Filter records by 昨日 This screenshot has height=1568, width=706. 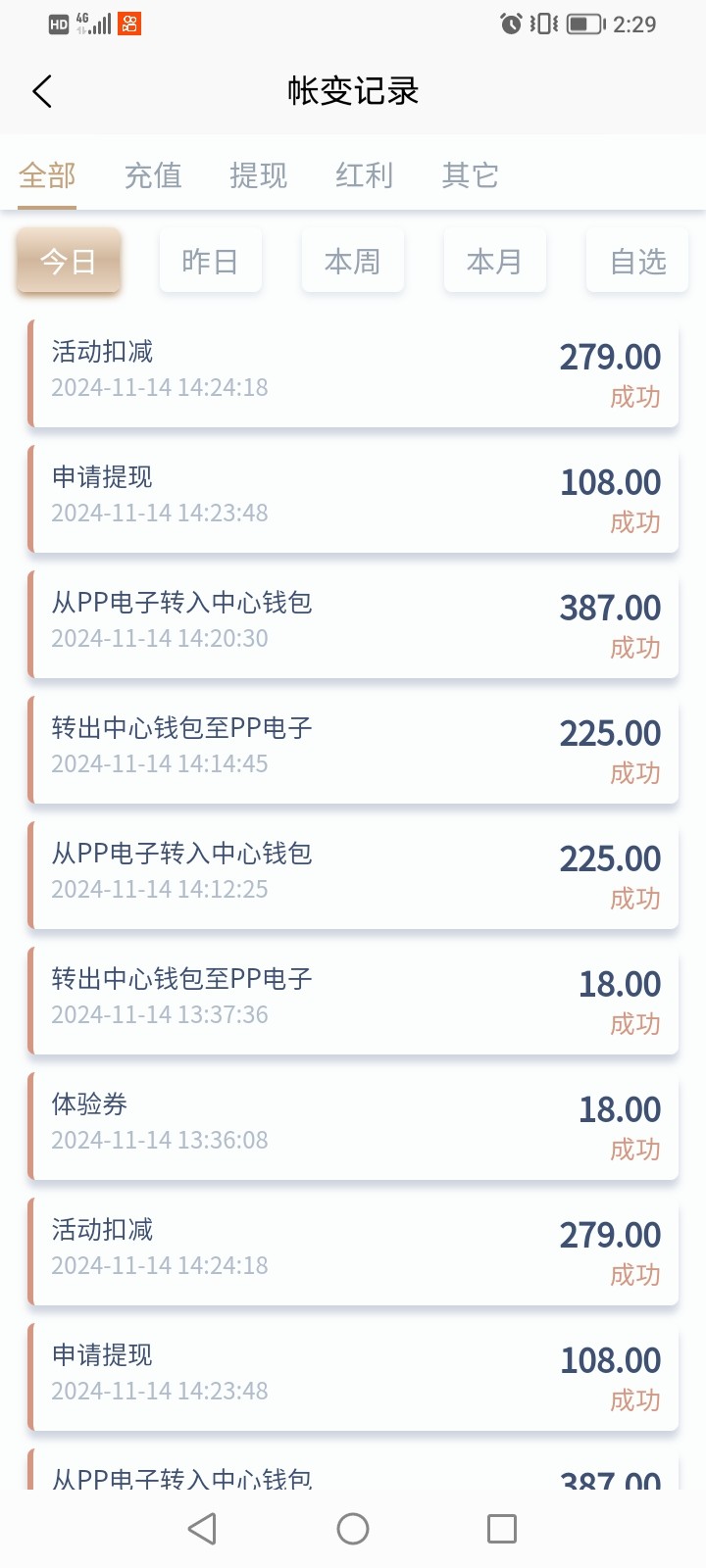click(211, 262)
